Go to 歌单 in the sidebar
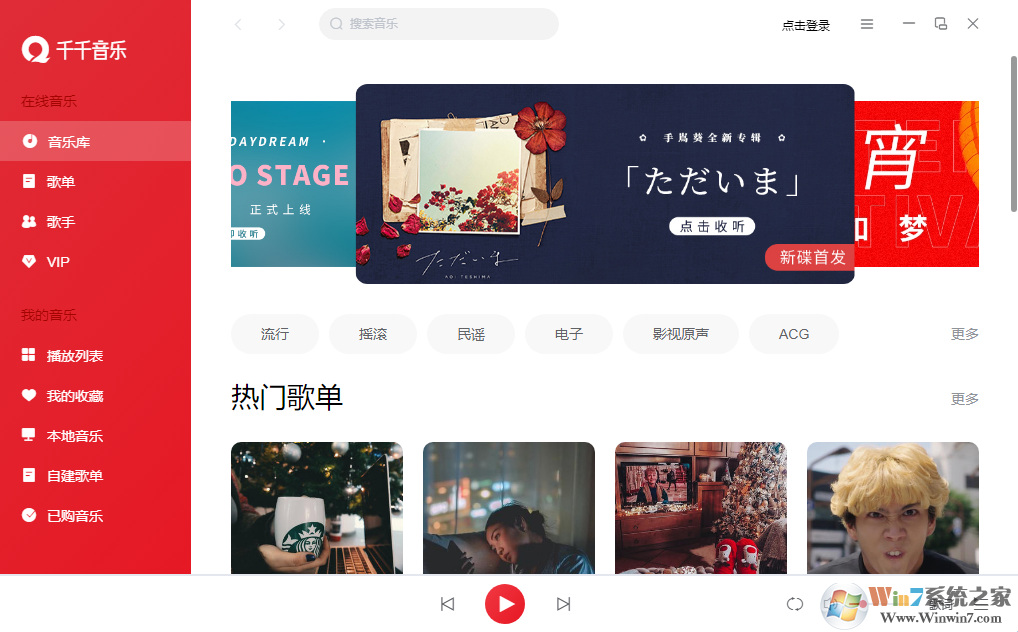The image size is (1018, 632). point(61,182)
